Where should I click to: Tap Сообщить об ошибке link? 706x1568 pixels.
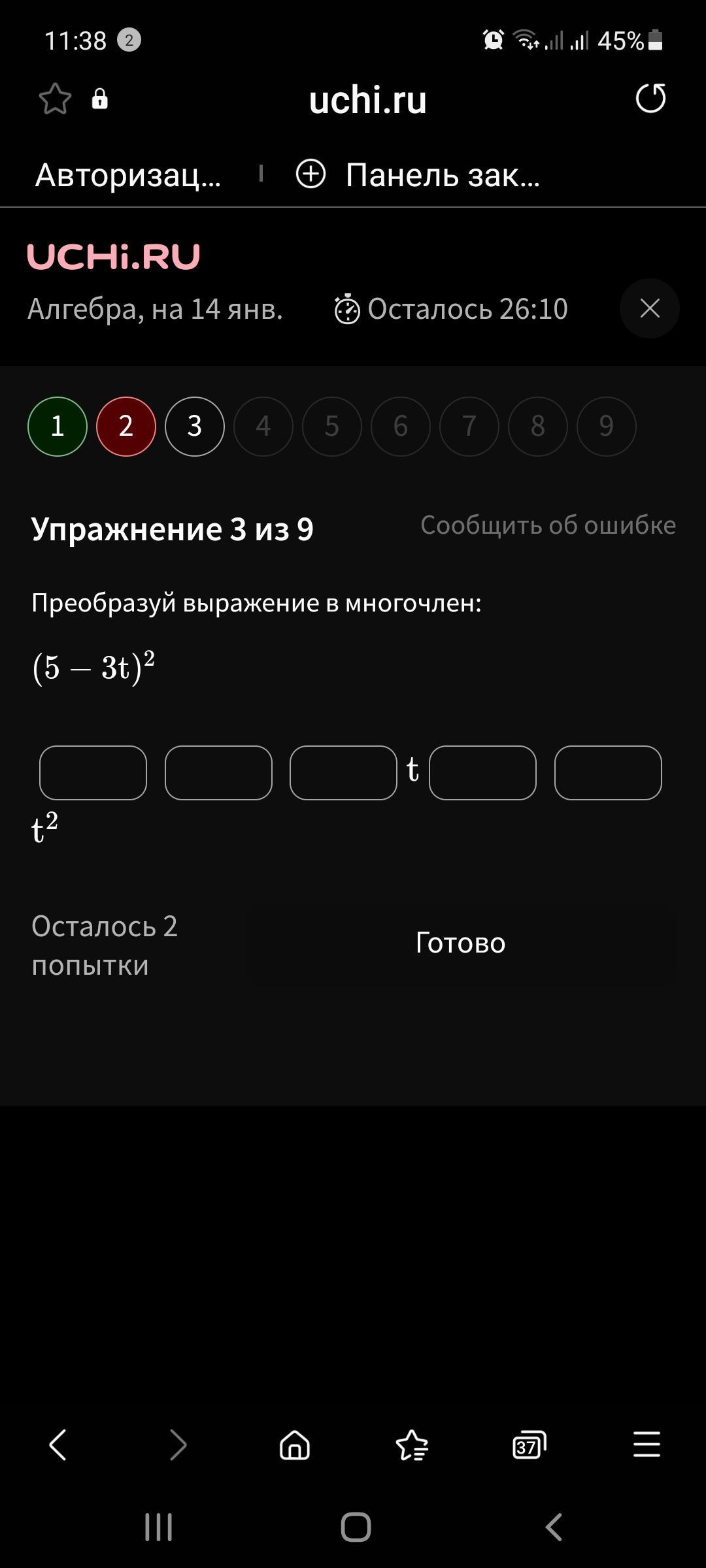click(548, 525)
